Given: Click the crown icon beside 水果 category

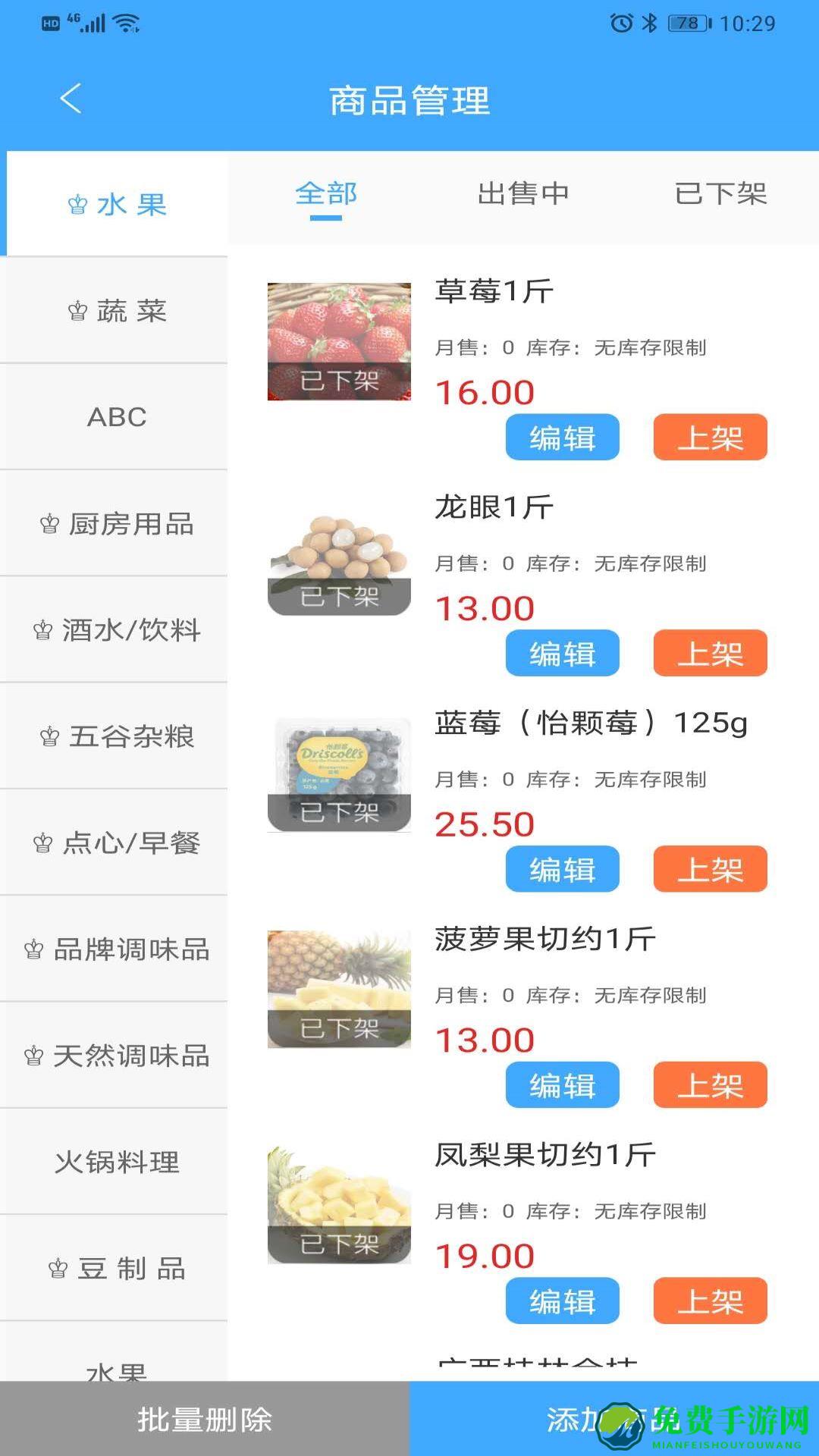Looking at the screenshot, I should coord(78,205).
